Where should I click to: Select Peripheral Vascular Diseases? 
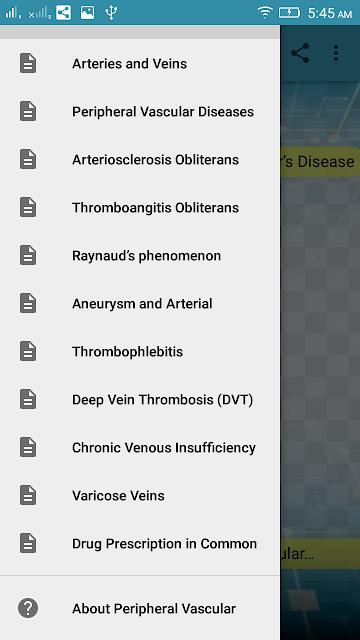point(140,112)
